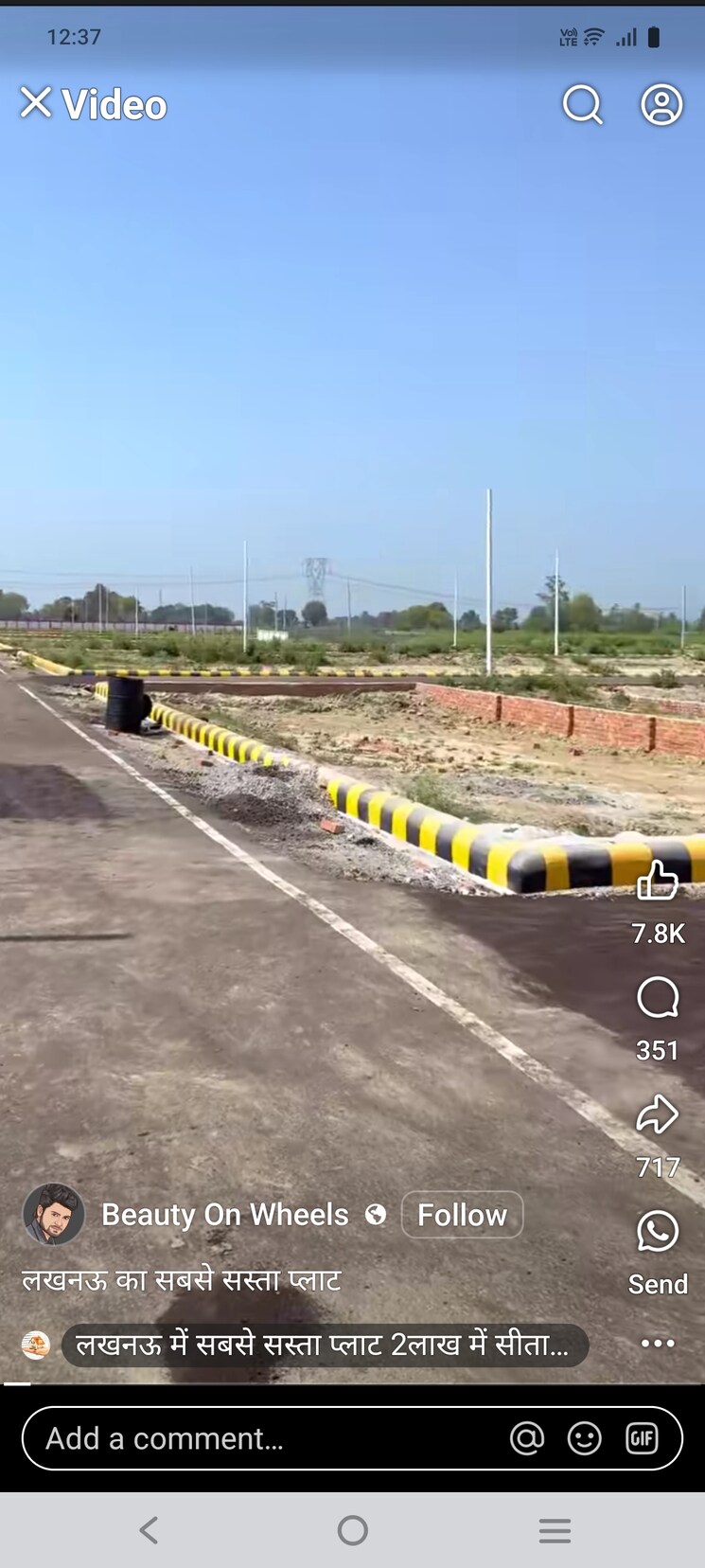This screenshot has width=705, height=1568.
Task: Follow the Beauty On Wheels page
Action: 462,1215
